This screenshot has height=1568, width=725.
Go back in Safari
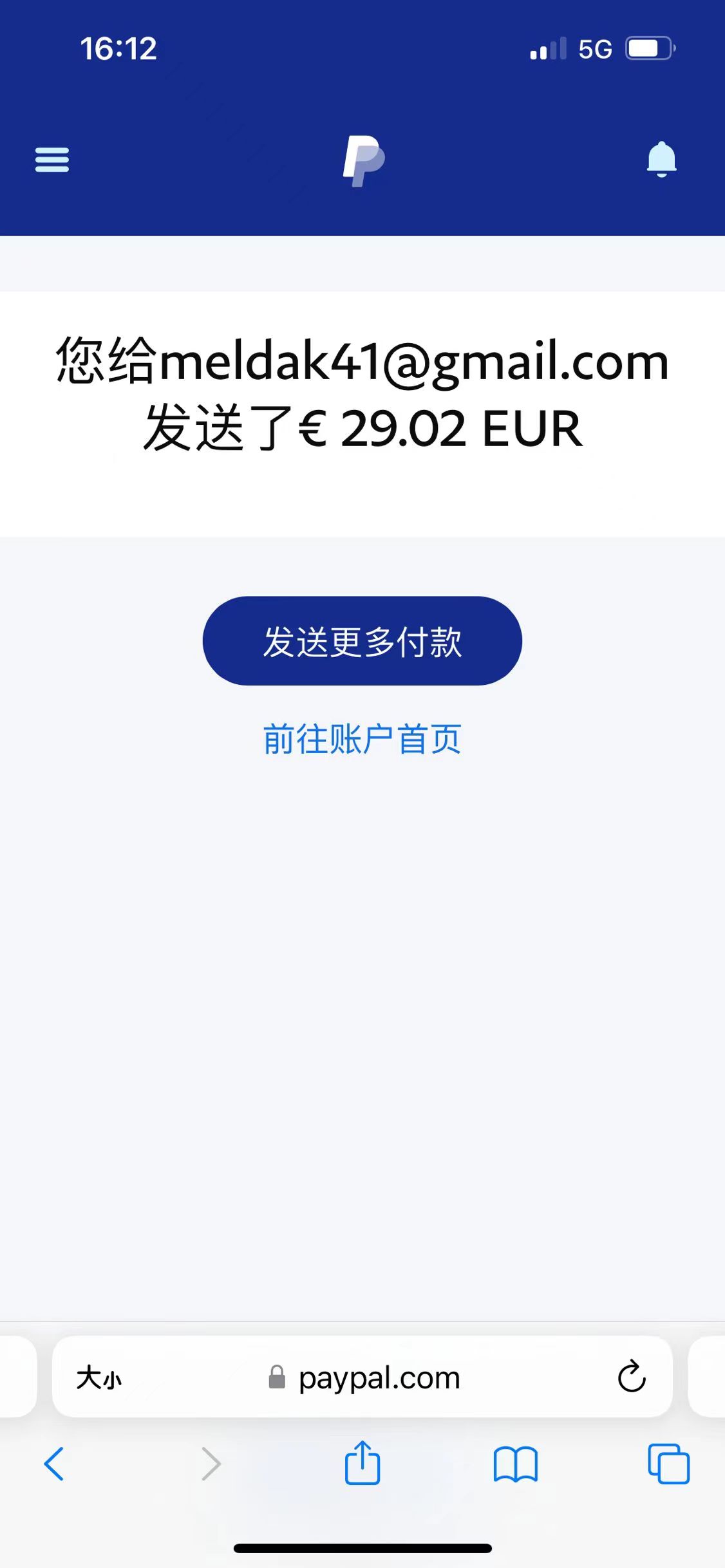pyautogui.click(x=54, y=1464)
